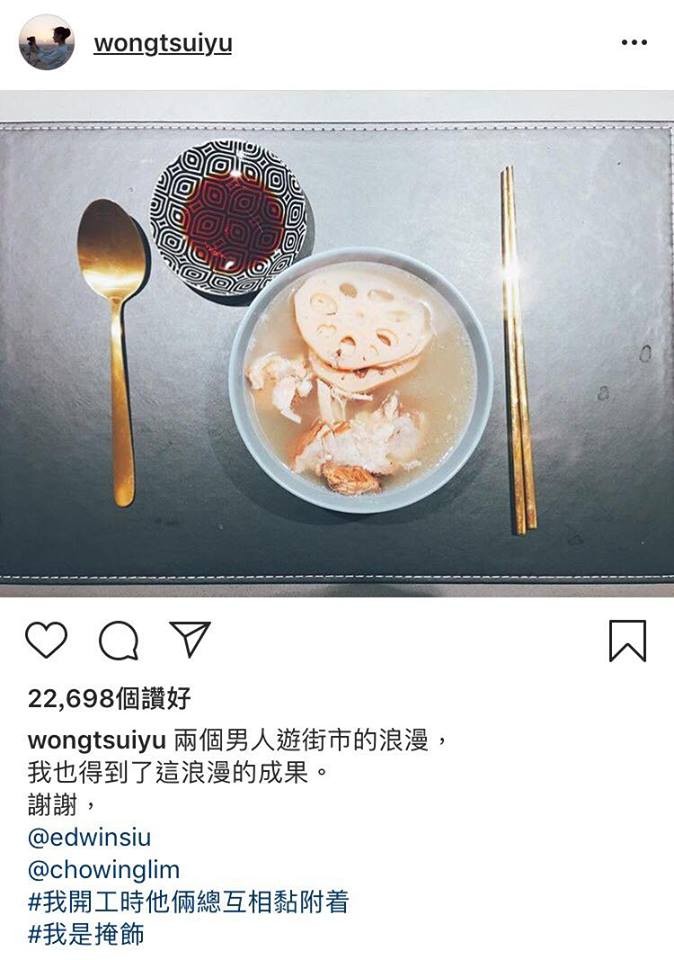View the 22,698 likes list
Image resolution: width=674 pixels, height=960 pixels.
pos(109,699)
